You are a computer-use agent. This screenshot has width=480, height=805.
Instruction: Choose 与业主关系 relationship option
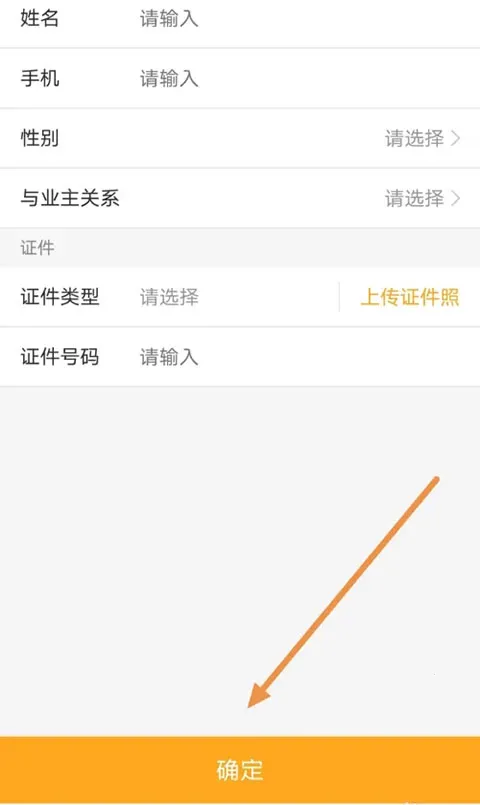[240, 198]
